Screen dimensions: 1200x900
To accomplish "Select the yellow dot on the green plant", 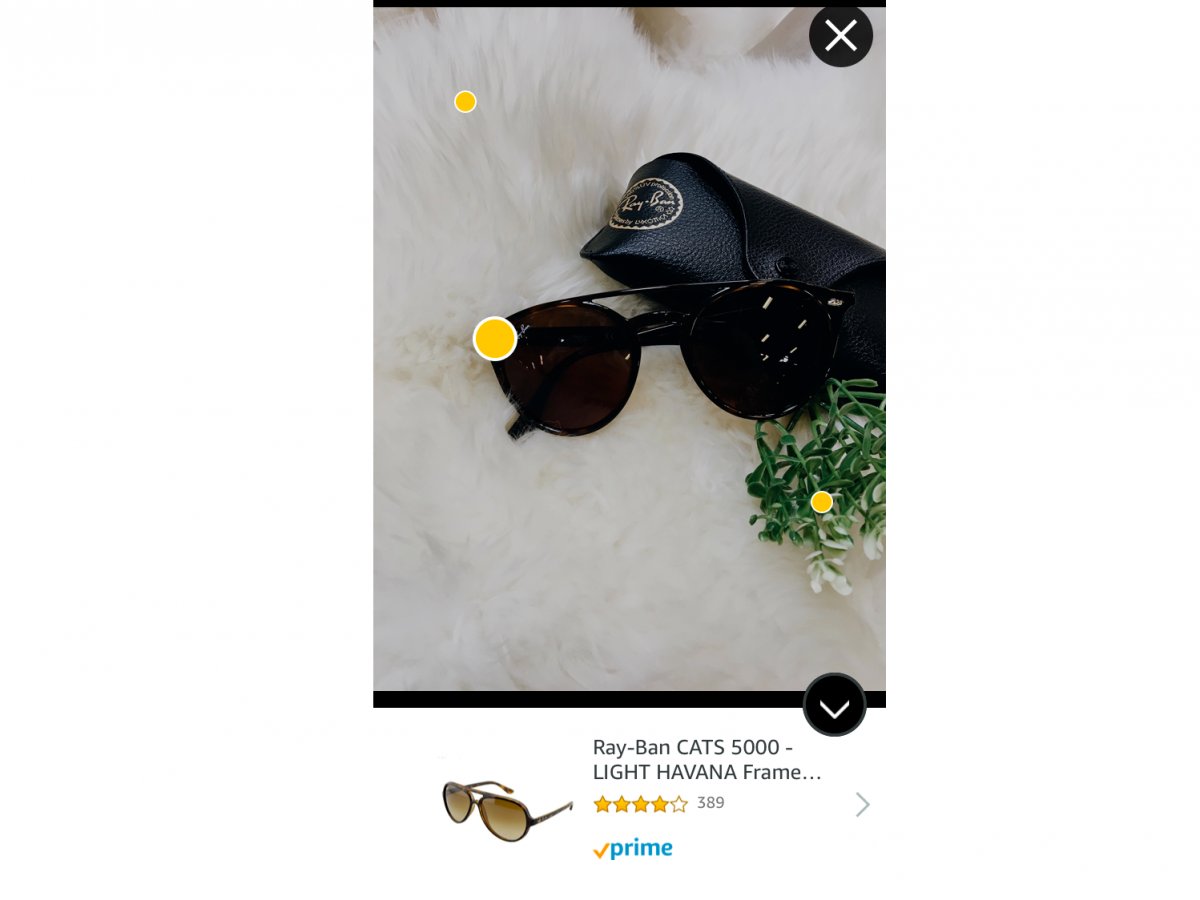I will (x=822, y=502).
